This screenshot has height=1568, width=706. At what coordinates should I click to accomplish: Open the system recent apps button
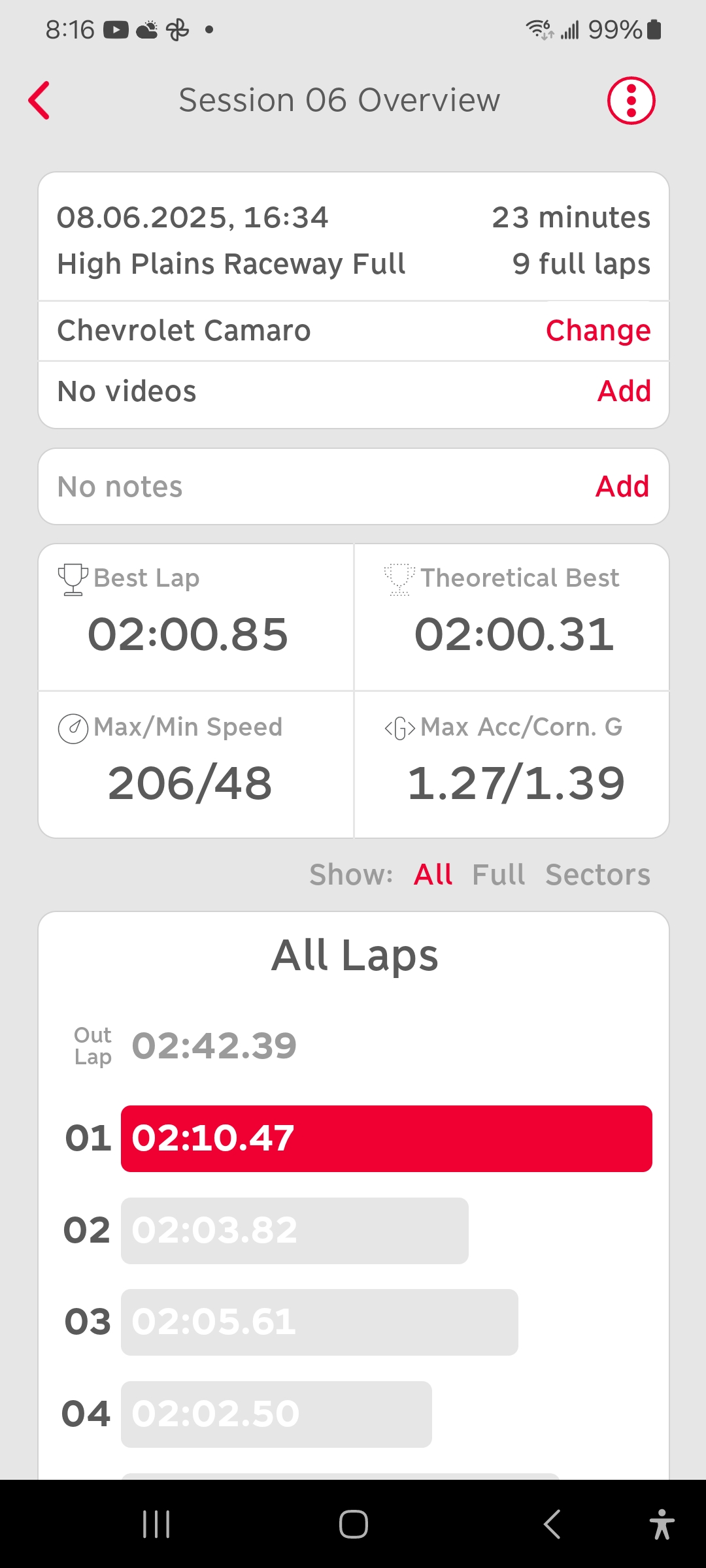(156, 1525)
